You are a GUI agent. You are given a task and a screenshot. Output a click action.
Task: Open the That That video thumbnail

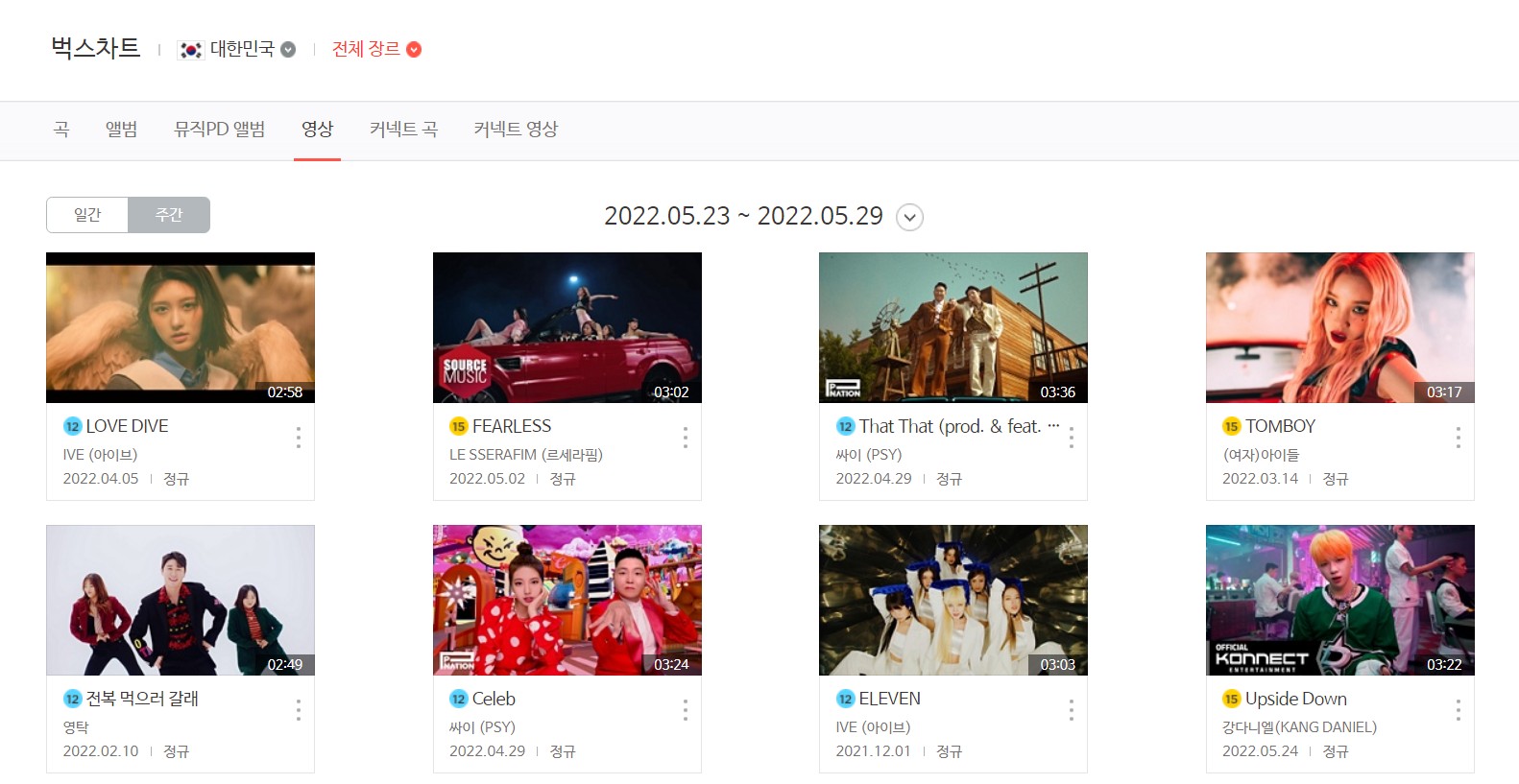coord(952,327)
